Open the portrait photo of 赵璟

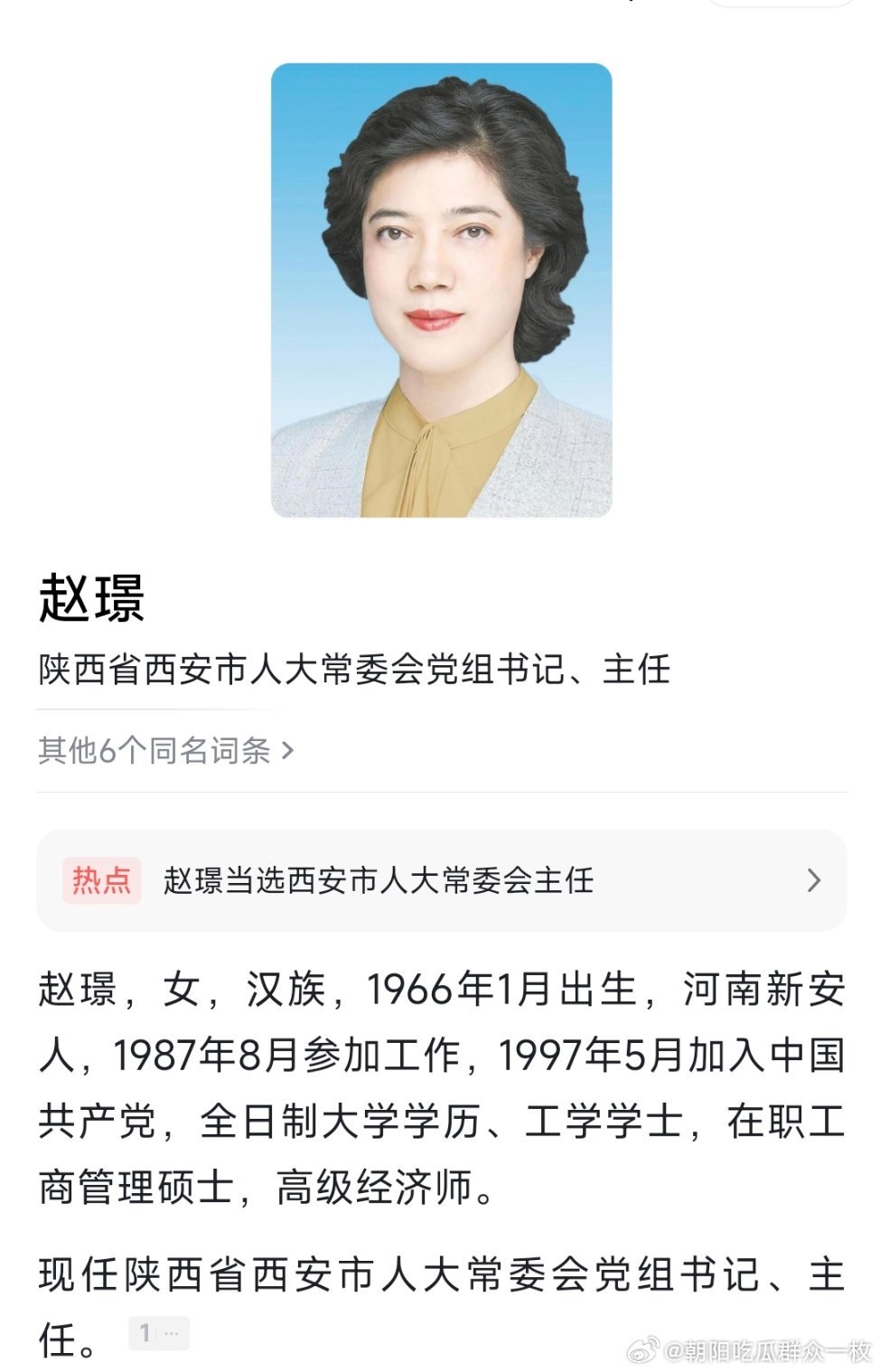pyautogui.click(x=439, y=291)
